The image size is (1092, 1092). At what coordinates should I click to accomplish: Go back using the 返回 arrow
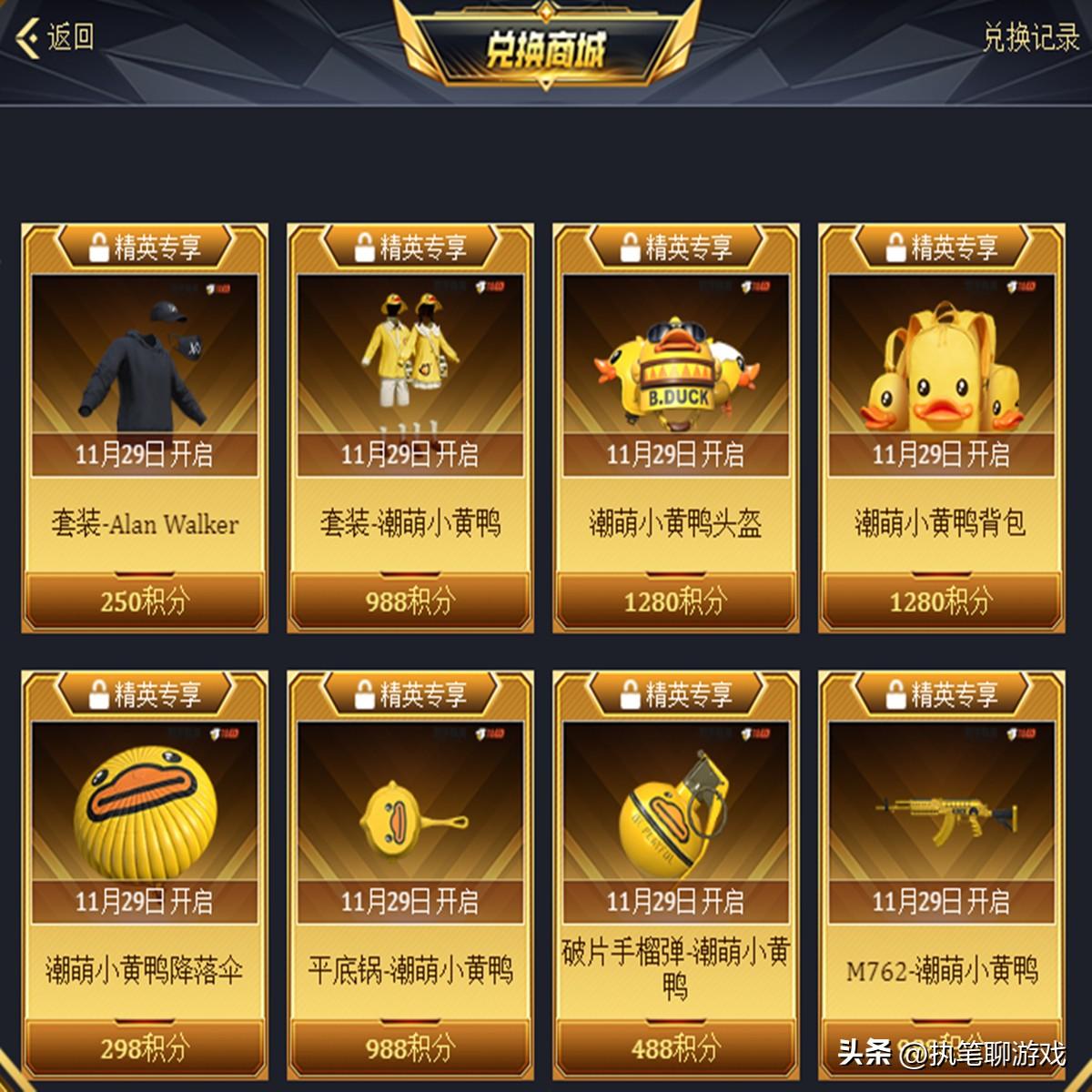pos(55,38)
